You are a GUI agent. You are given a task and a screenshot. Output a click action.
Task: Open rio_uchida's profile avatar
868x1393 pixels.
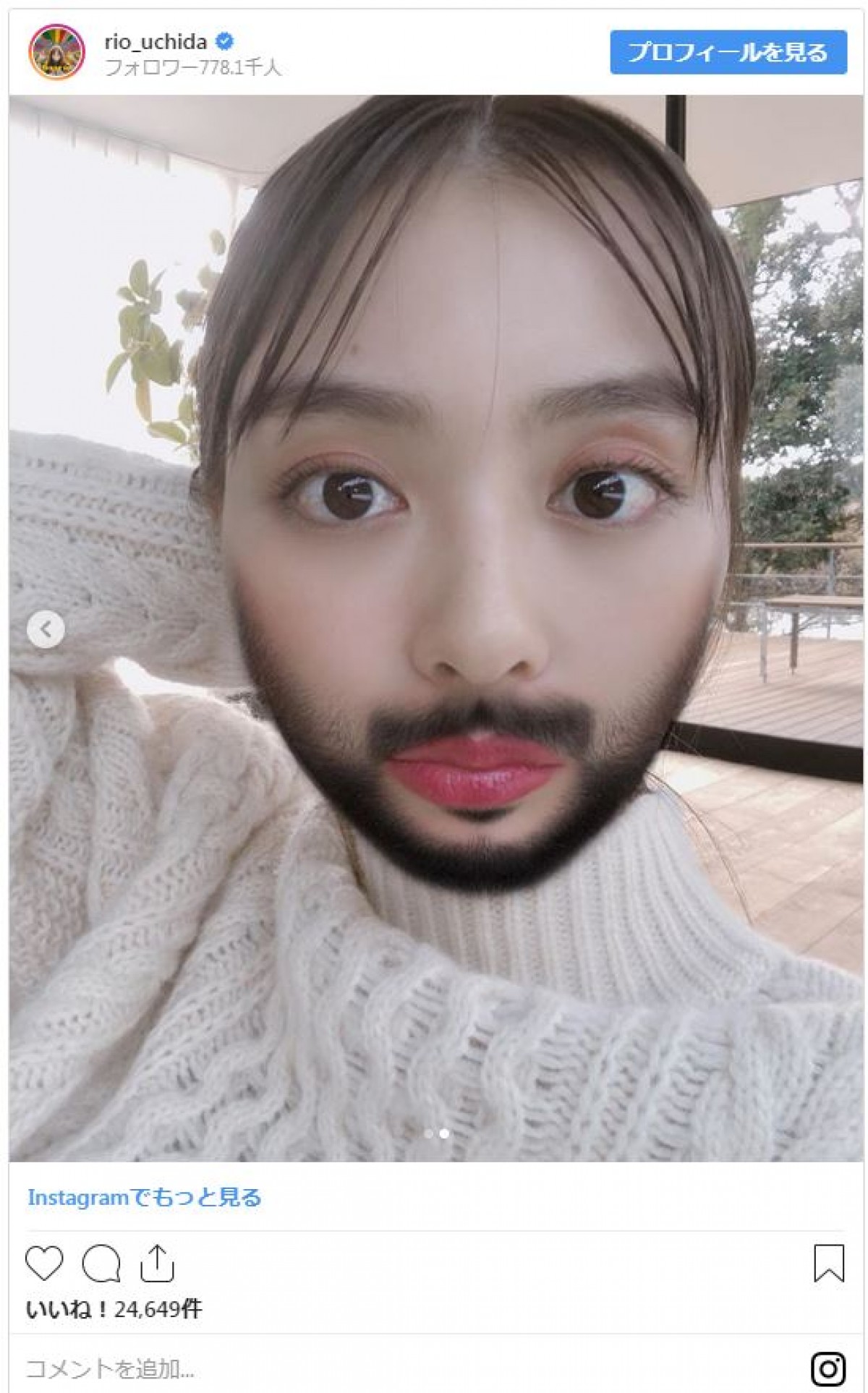point(56,52)
